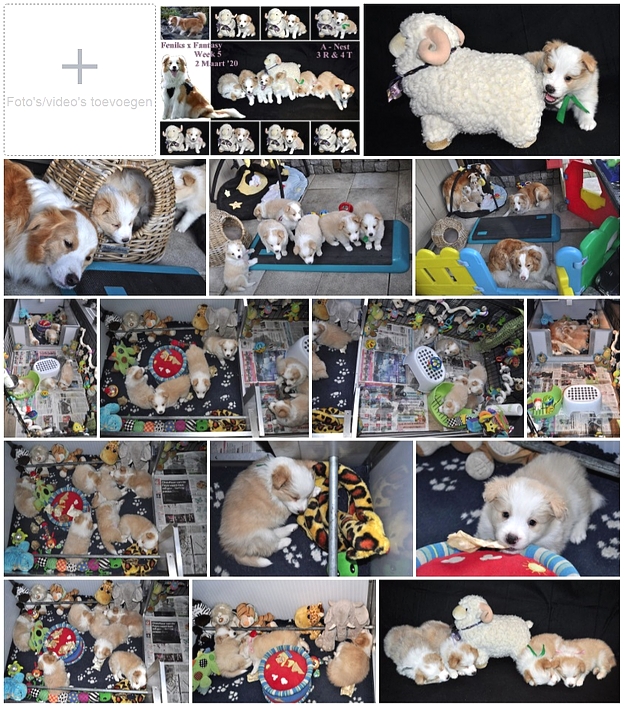Open the Fenika x Fantasy Week 5 collage
The width and height of the screenshot is (624, 706).
pos(260,80)
